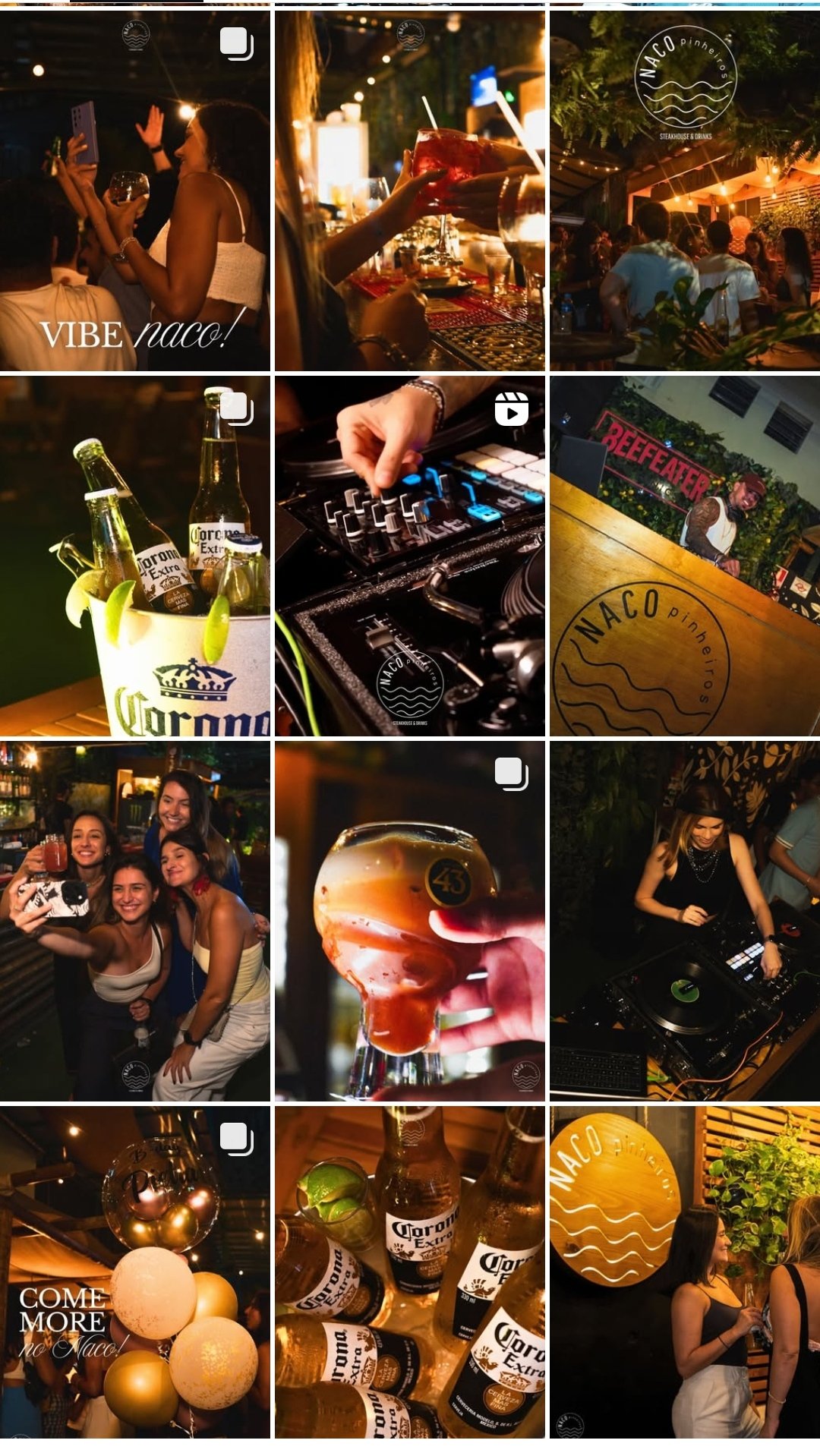The image size is (820, 1456).
Task: Open the female DJ at turntable post
Action: pos(684,921)
